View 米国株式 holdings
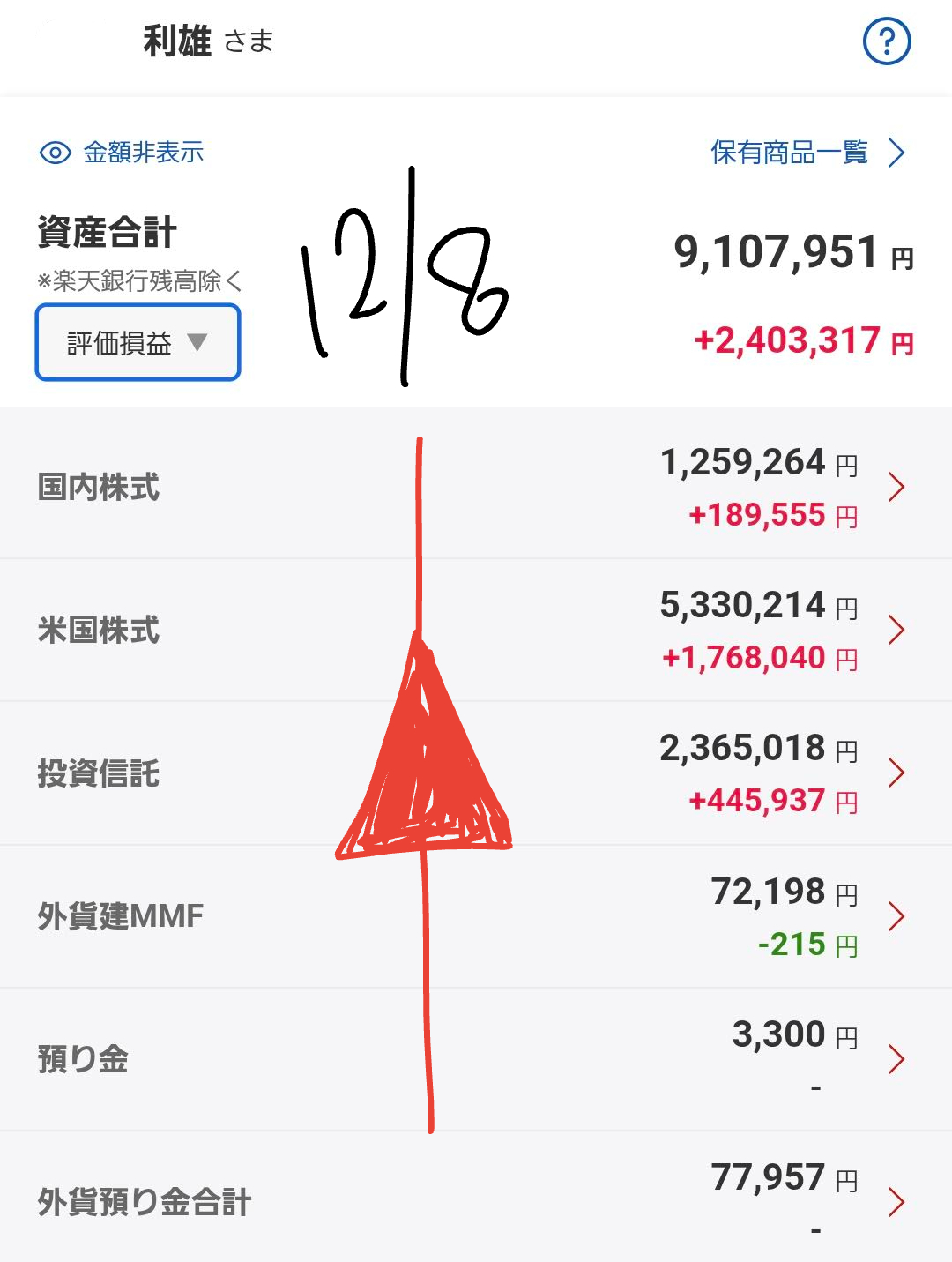 476,630
